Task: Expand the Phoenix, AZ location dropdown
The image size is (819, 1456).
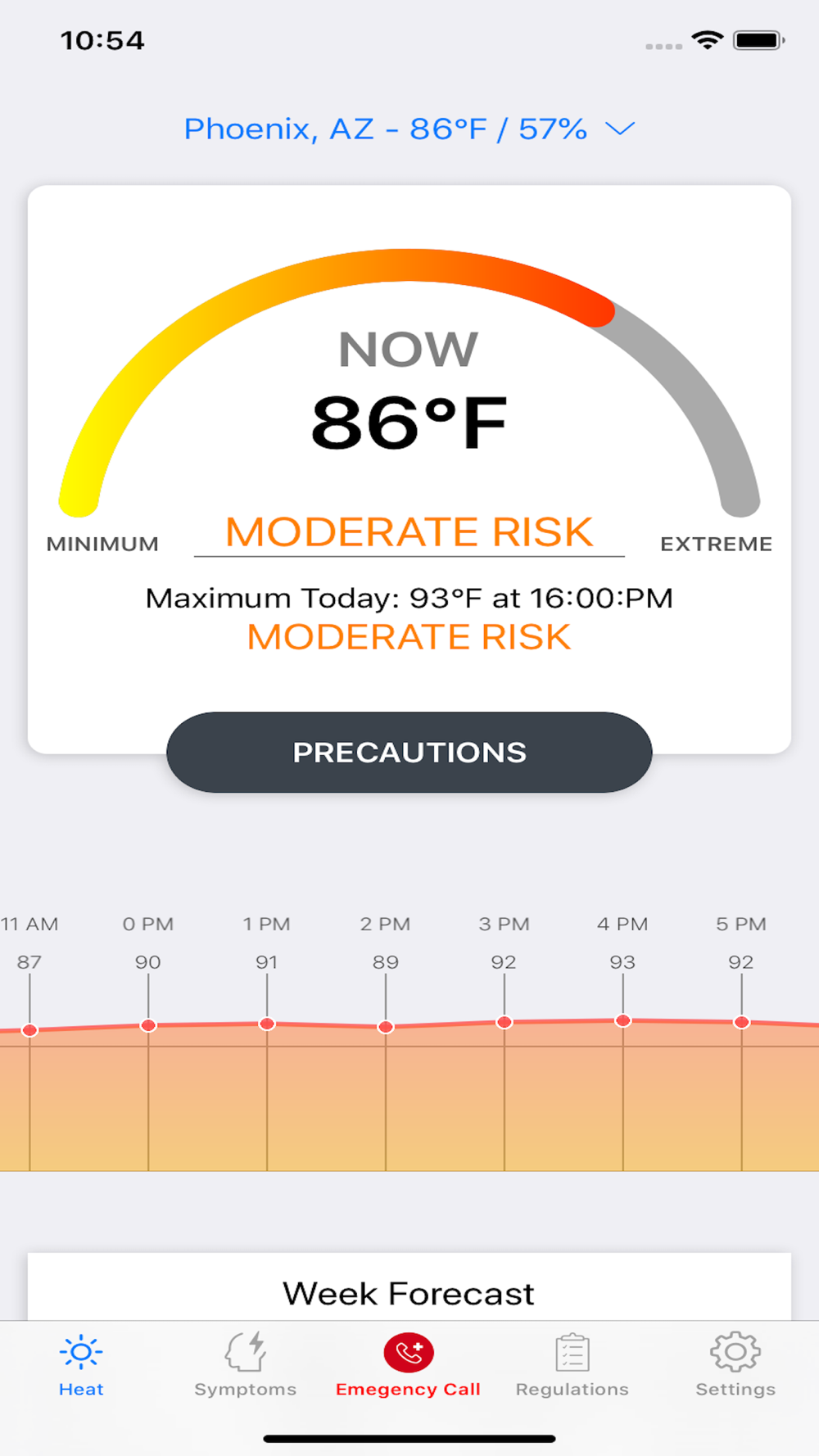Action: tap(409, 129)
